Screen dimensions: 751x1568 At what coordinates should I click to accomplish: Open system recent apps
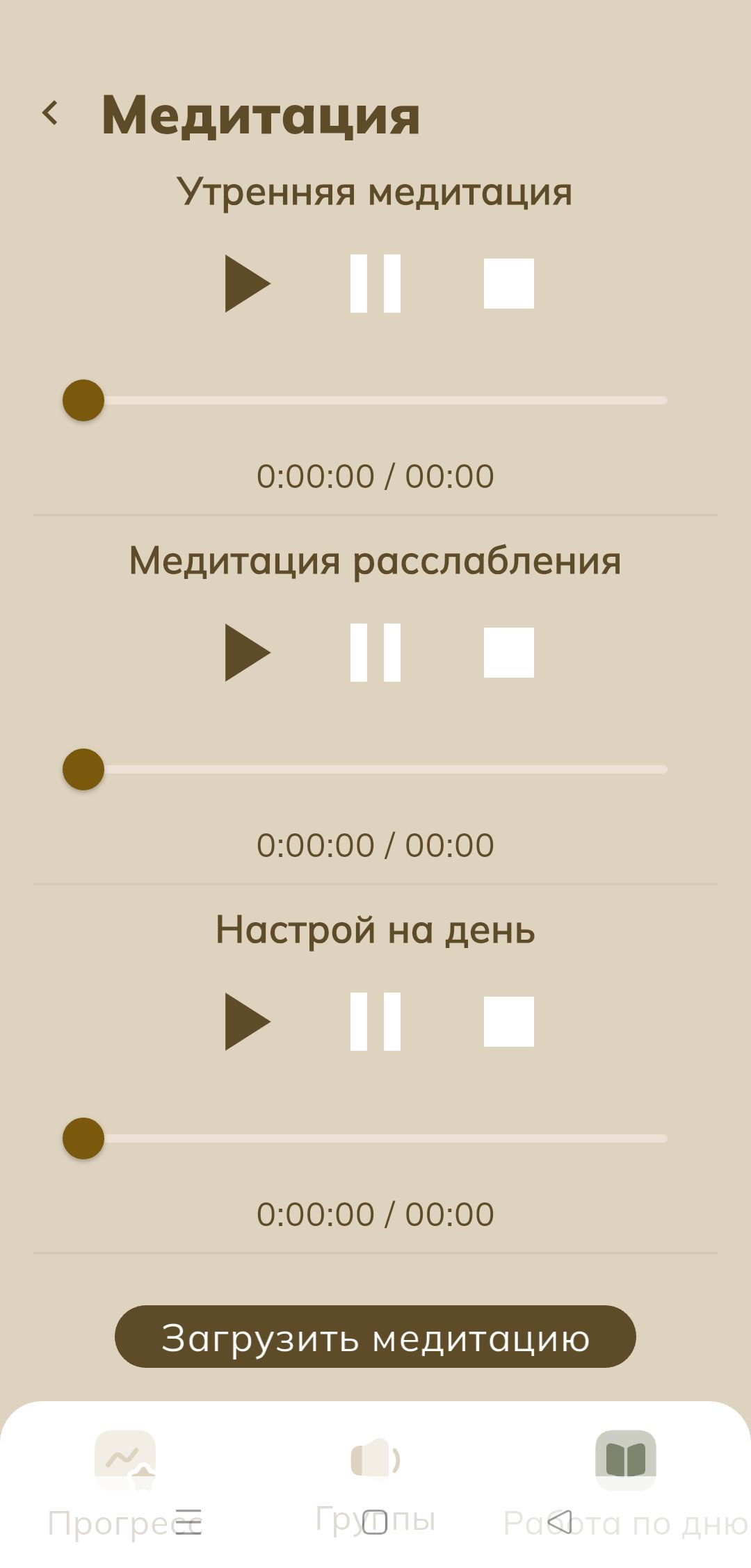coord(188,1522)
